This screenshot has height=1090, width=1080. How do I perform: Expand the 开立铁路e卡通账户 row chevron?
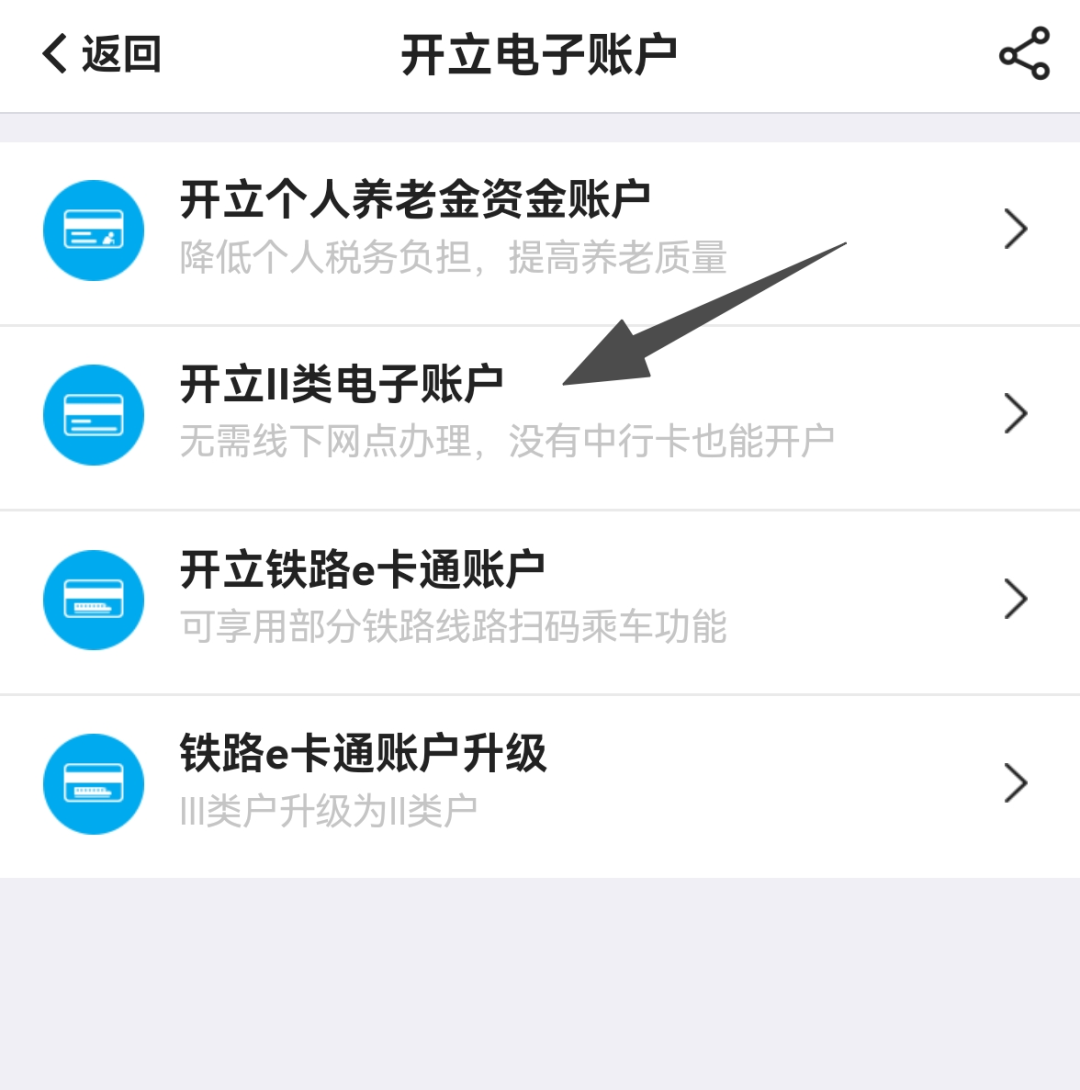click(1015, 599)
